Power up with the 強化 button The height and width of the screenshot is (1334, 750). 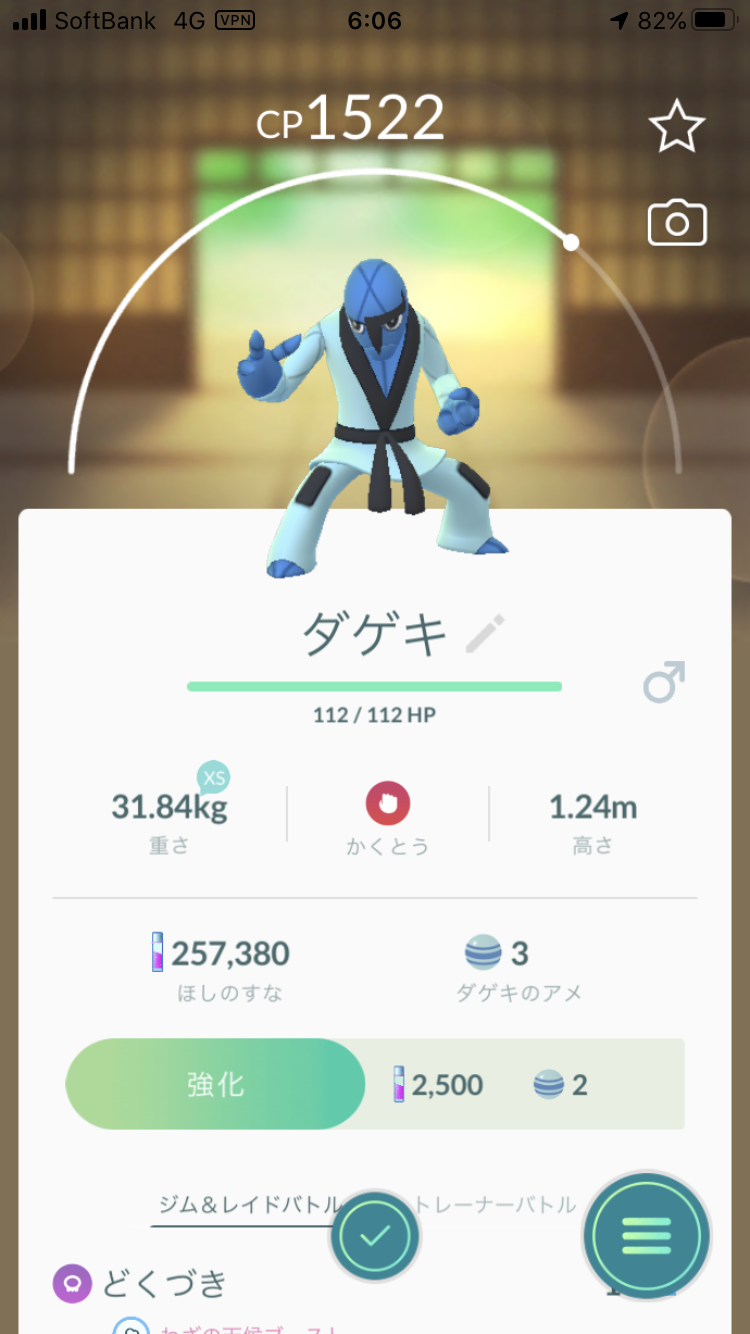click(x=215, y=1084)
